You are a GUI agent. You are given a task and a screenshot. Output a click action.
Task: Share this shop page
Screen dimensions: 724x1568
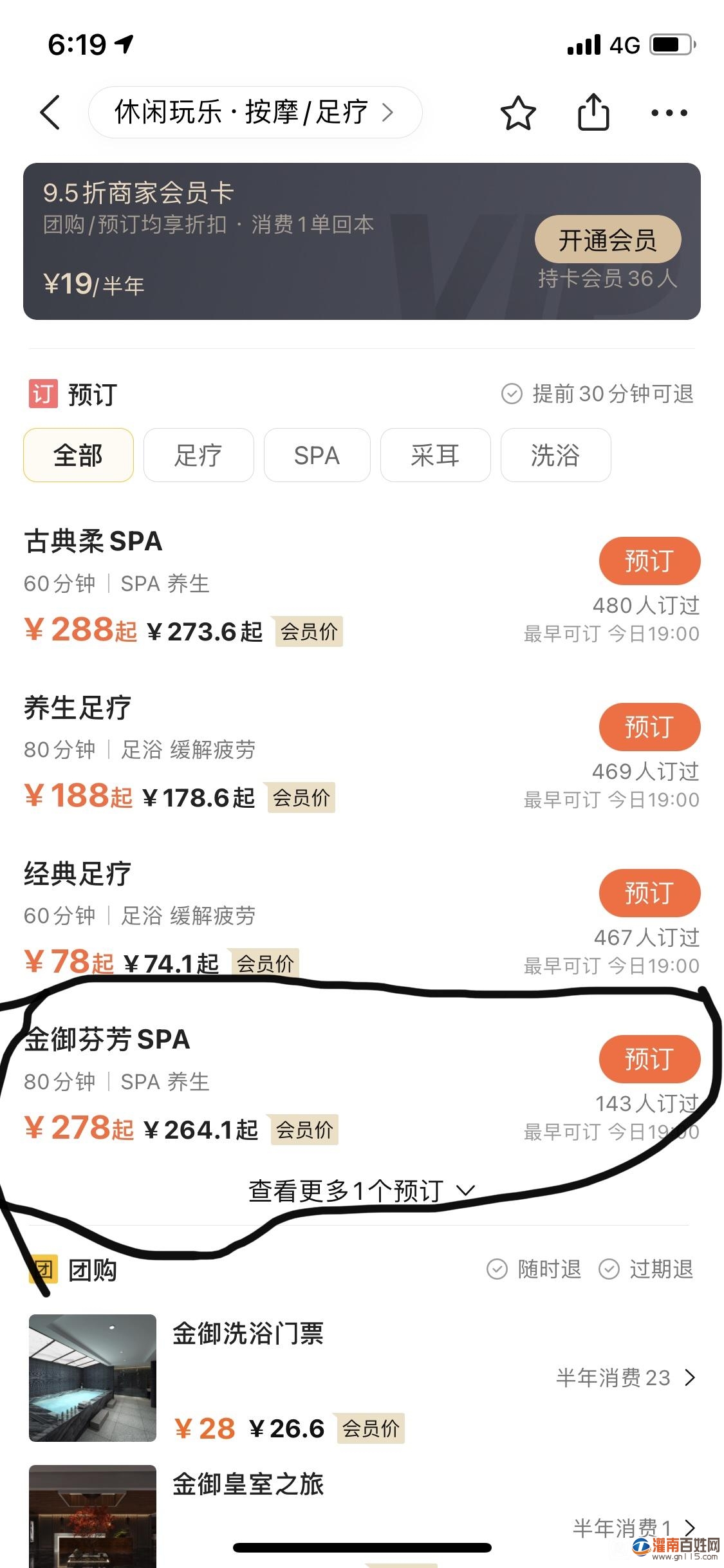[593, 113]
